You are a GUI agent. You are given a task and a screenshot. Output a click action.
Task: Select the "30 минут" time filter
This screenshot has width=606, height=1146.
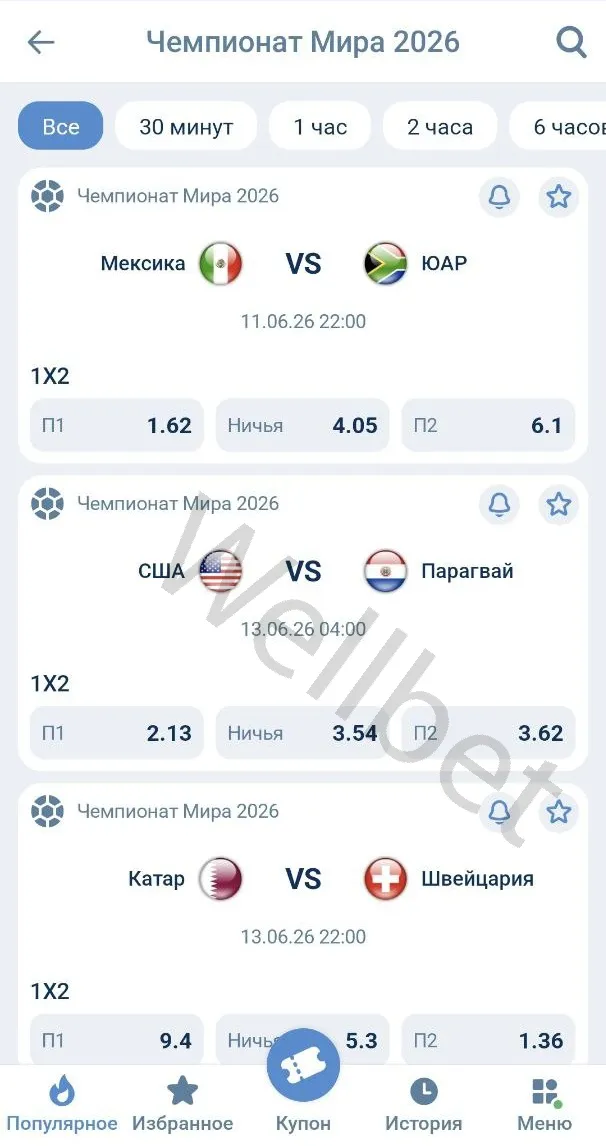(x=186, y=127)
